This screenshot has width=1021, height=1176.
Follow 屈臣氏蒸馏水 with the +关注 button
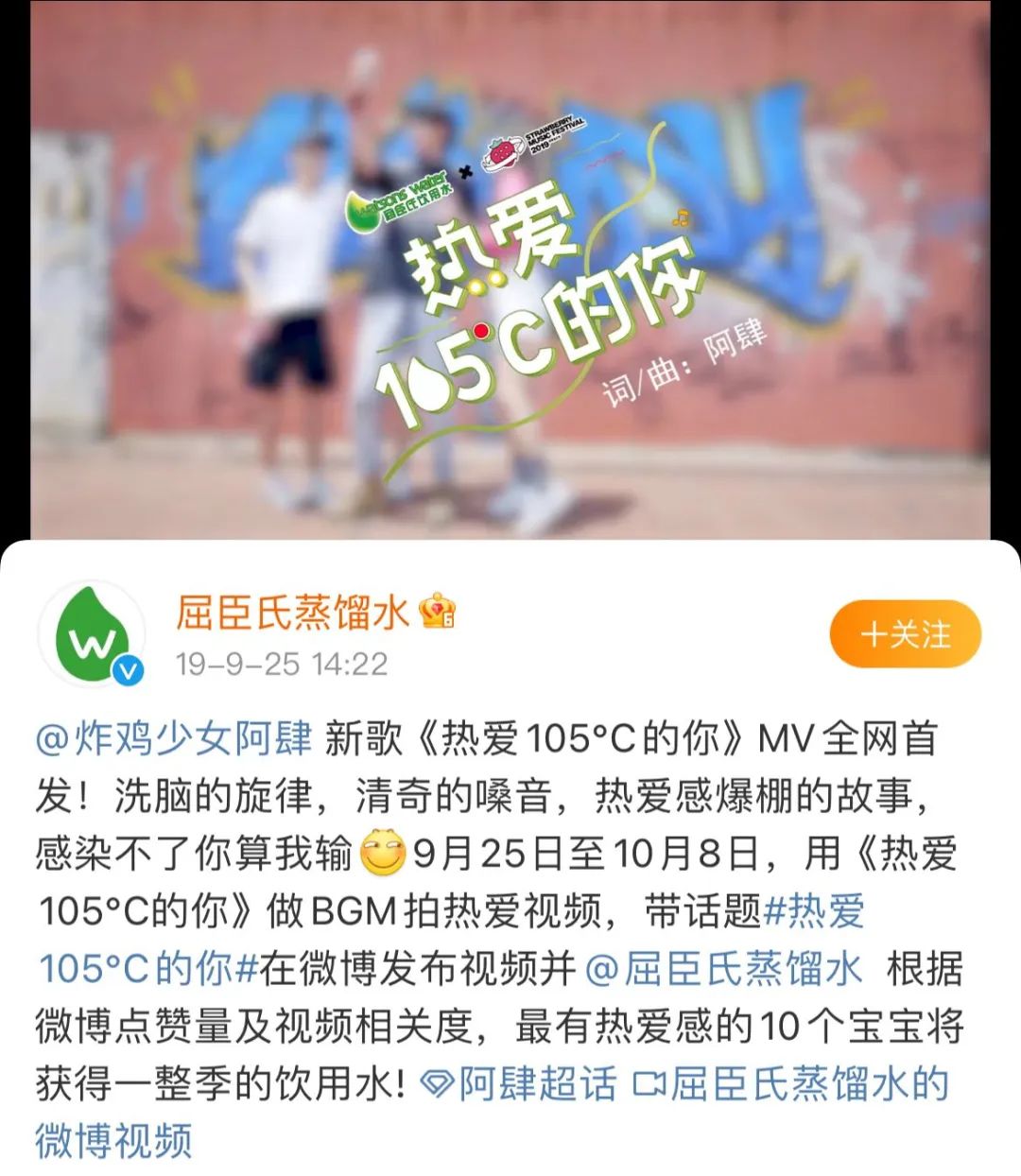(x=905, y=633)
